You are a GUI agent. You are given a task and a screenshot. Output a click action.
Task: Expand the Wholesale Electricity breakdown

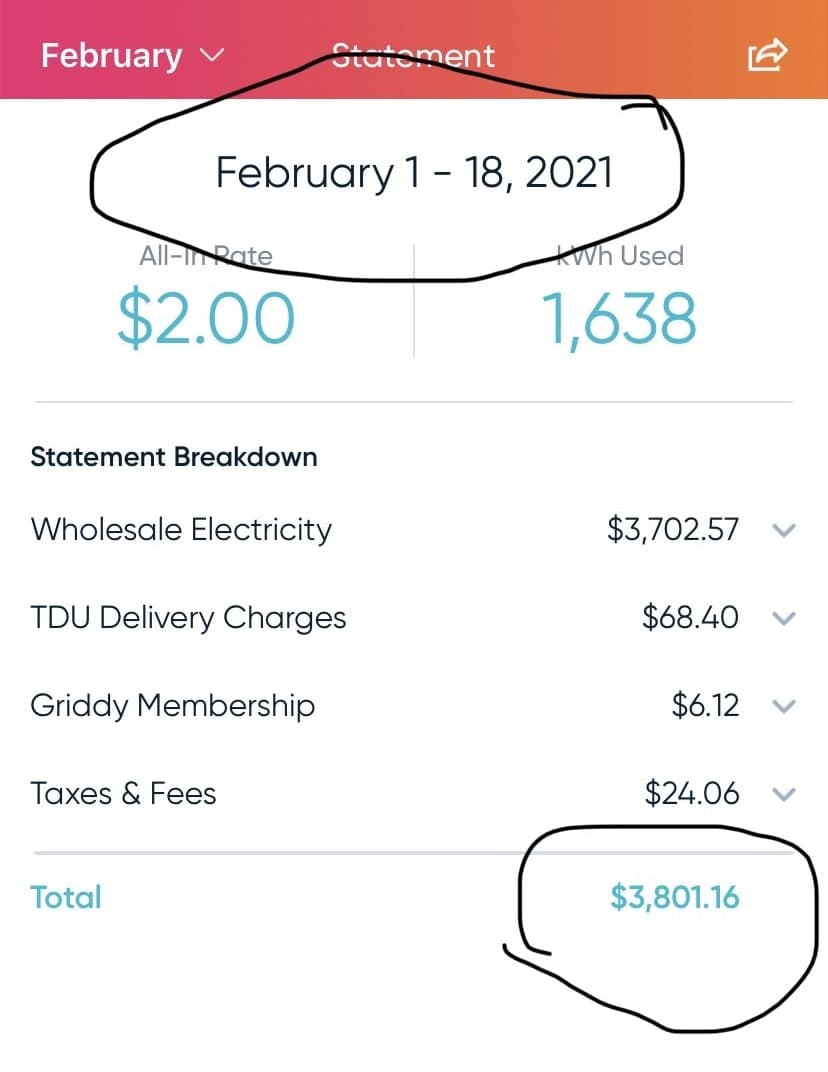click(x=784, y=530)
